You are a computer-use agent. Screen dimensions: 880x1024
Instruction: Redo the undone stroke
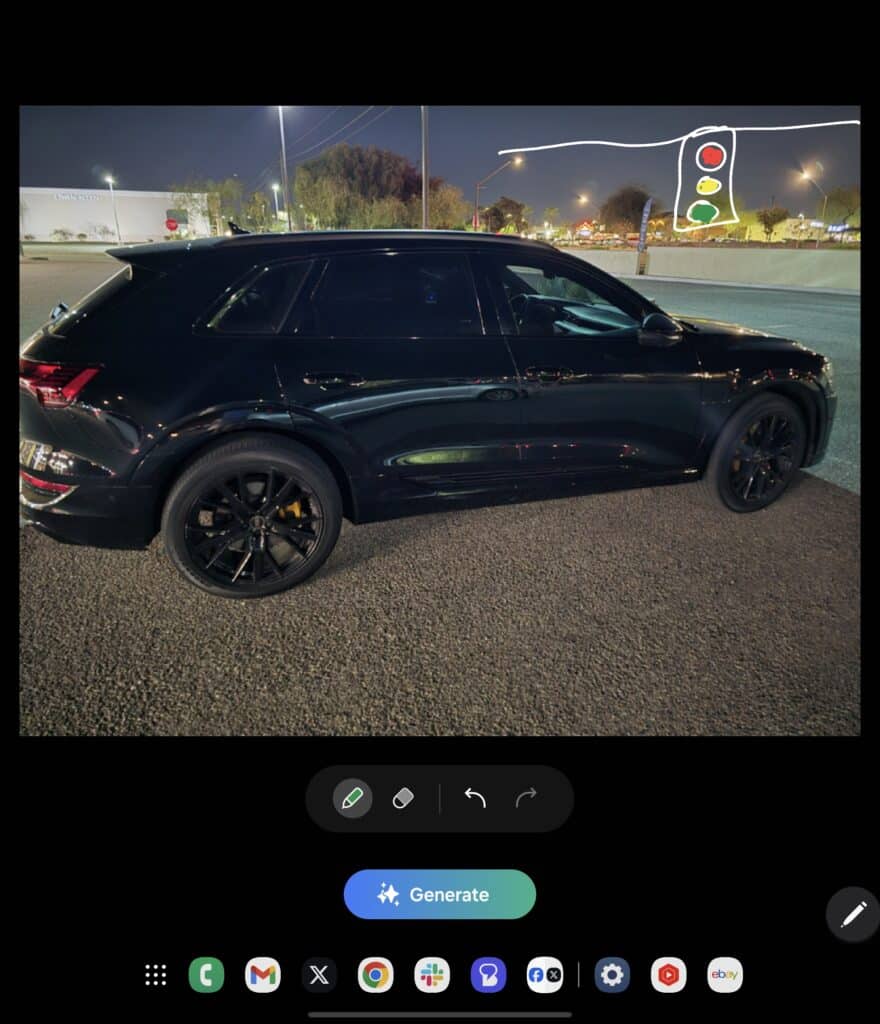(526, 798)
